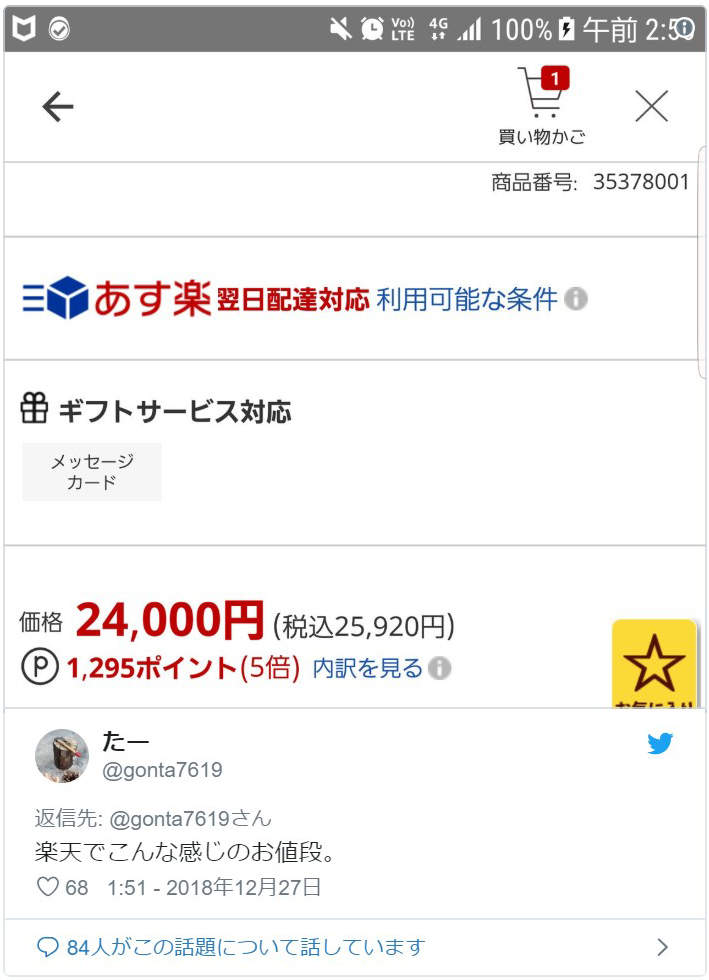Like the tweet with the heart icon

tap(48, 887)
